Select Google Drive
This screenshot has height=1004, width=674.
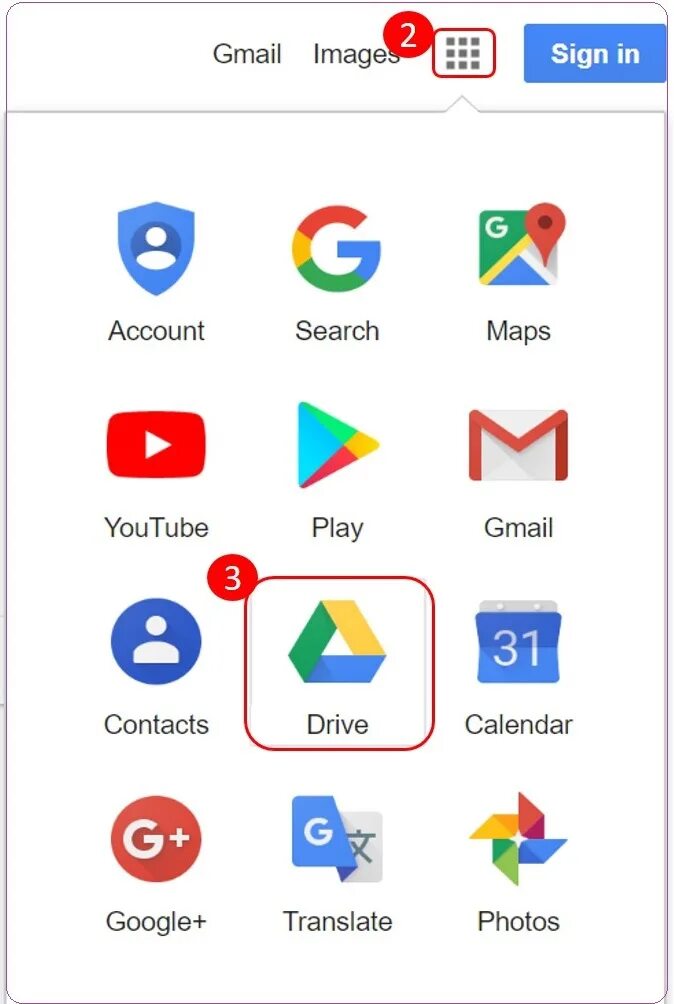click(338, 663)
